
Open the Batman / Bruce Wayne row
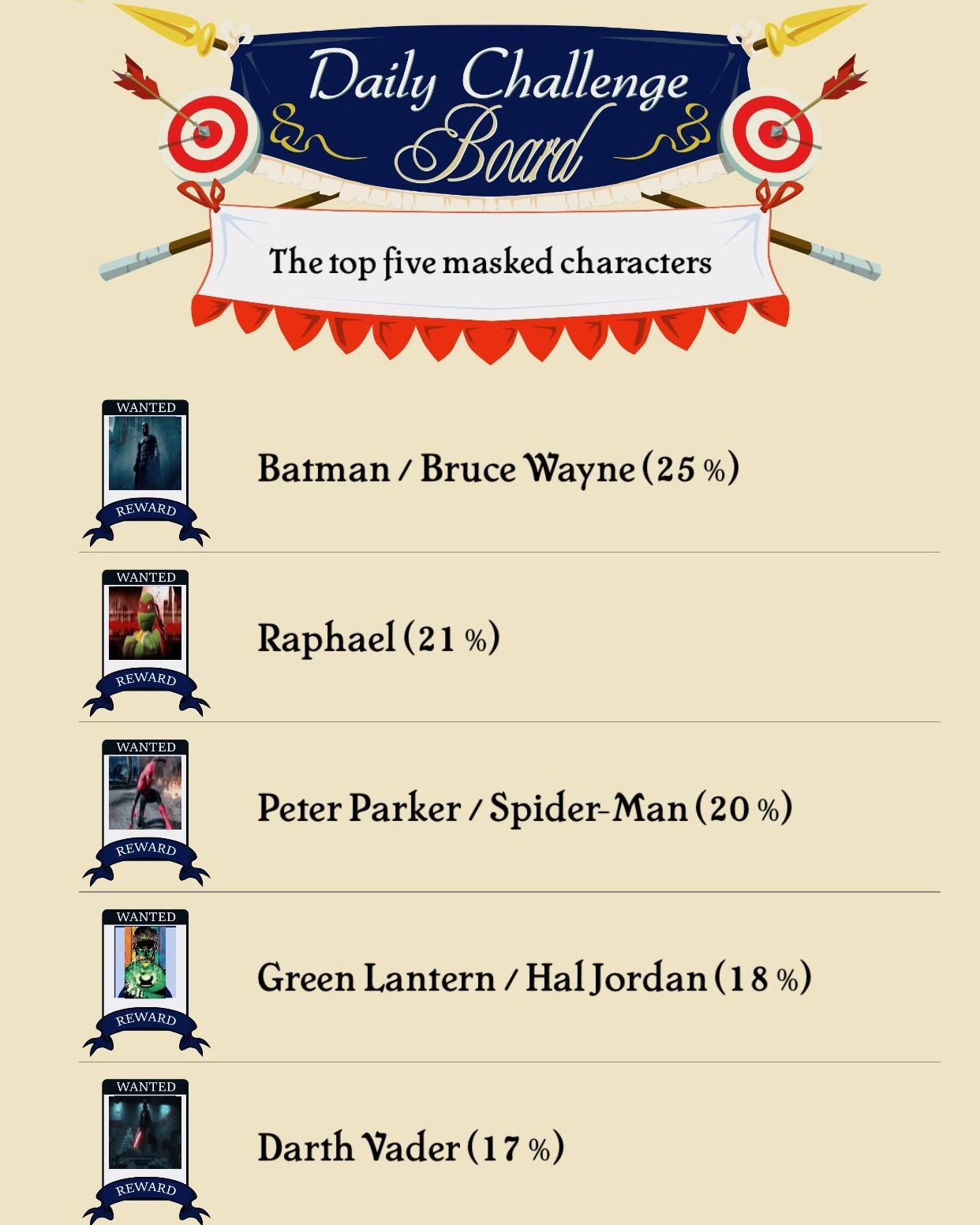[497, 469]
